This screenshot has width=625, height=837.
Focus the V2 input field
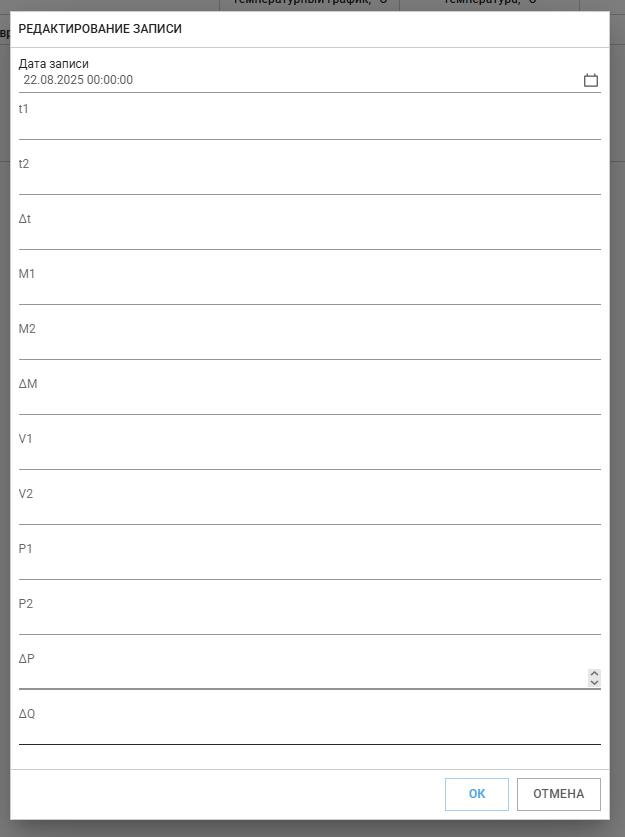(309, 511)
